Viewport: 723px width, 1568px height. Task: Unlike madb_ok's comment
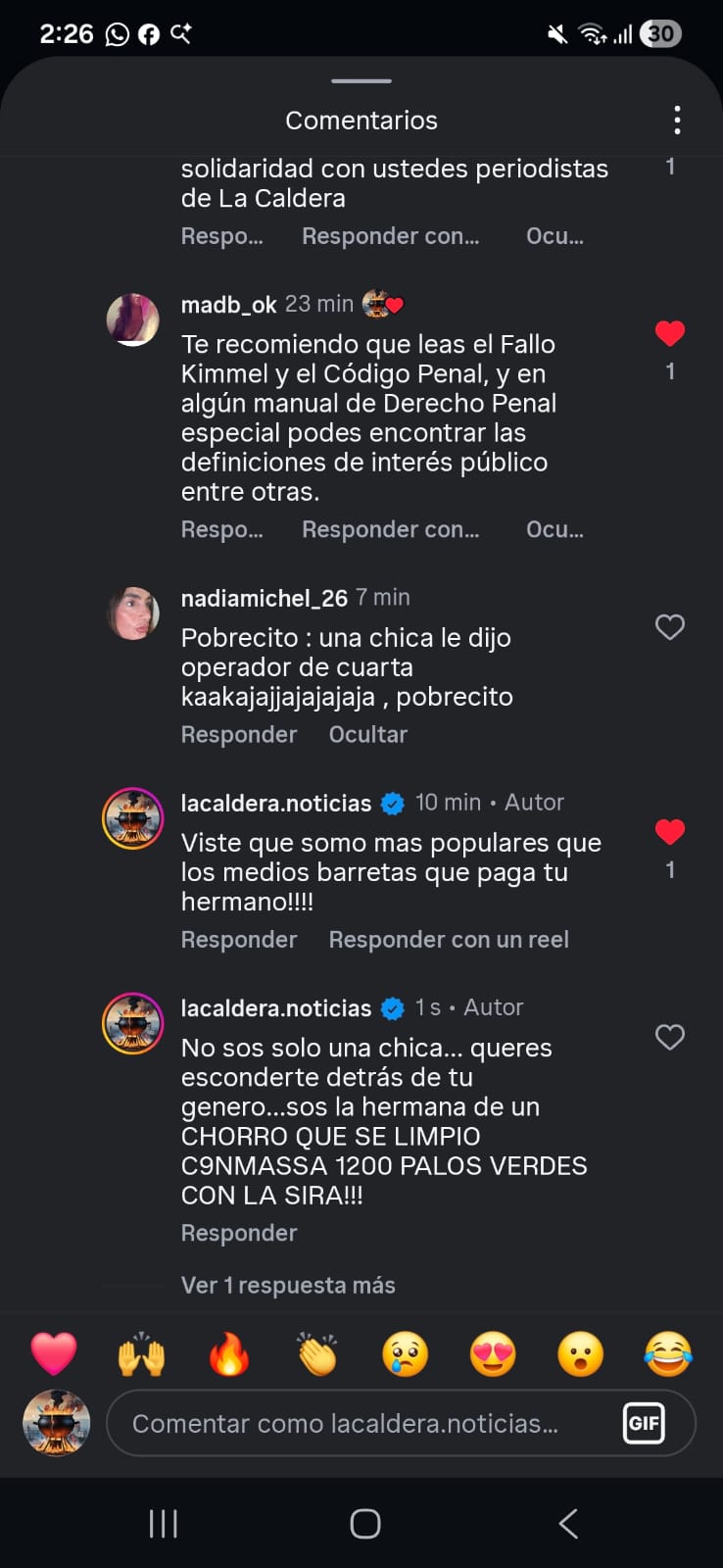tap(669, 334)
